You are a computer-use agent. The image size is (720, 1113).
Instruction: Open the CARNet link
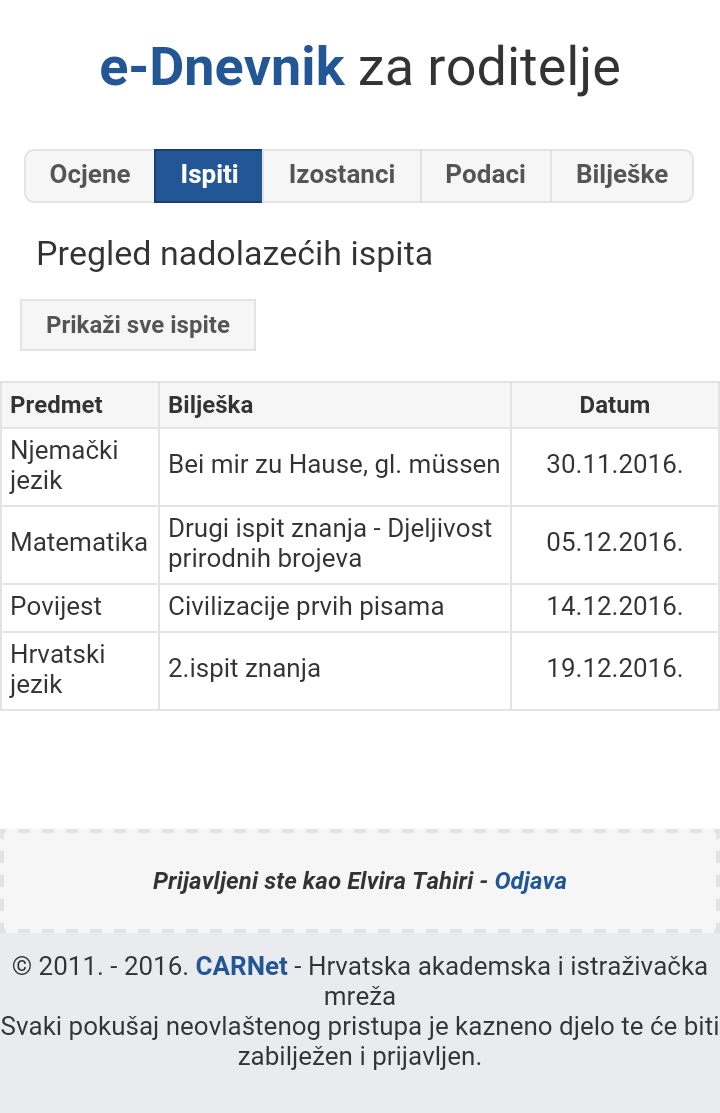coord(241,966)
